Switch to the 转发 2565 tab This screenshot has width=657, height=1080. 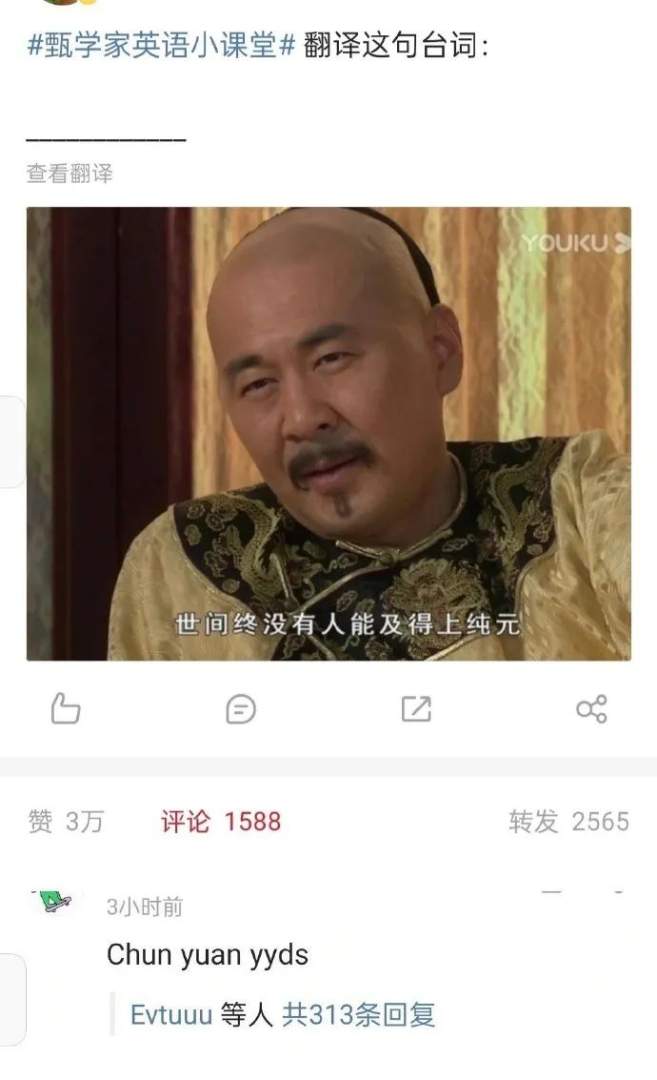pyautogui.click(x=568, y=822)
